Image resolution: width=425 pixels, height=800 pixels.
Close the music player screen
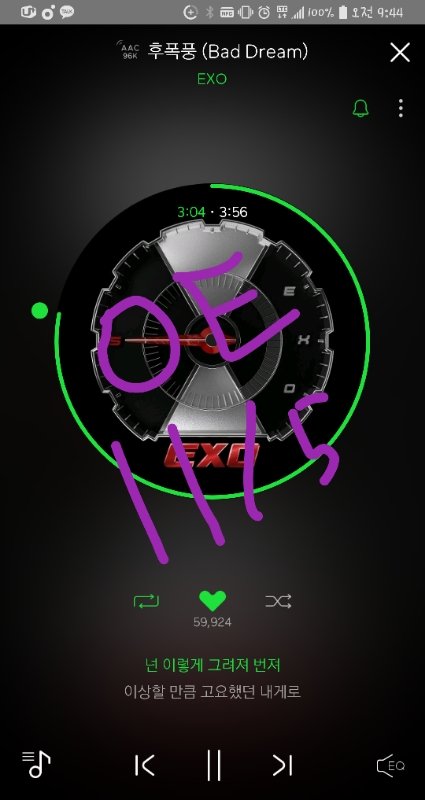tap(400, 53)
